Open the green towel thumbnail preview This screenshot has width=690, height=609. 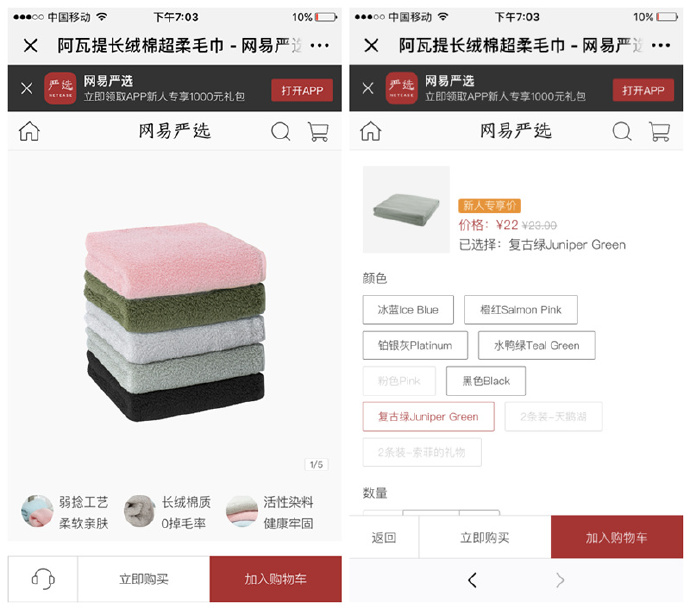[406, 209]
